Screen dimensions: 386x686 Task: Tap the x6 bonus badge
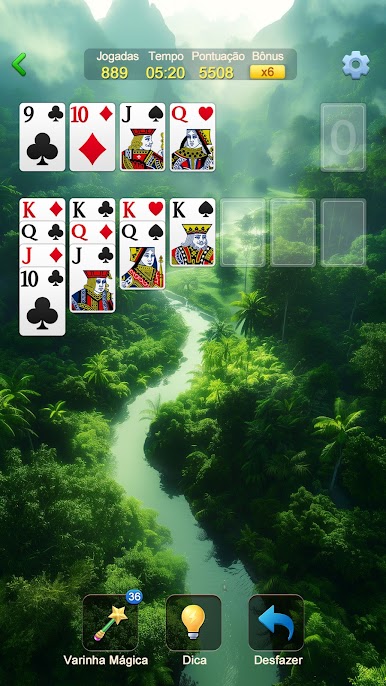tap(267, 72)
